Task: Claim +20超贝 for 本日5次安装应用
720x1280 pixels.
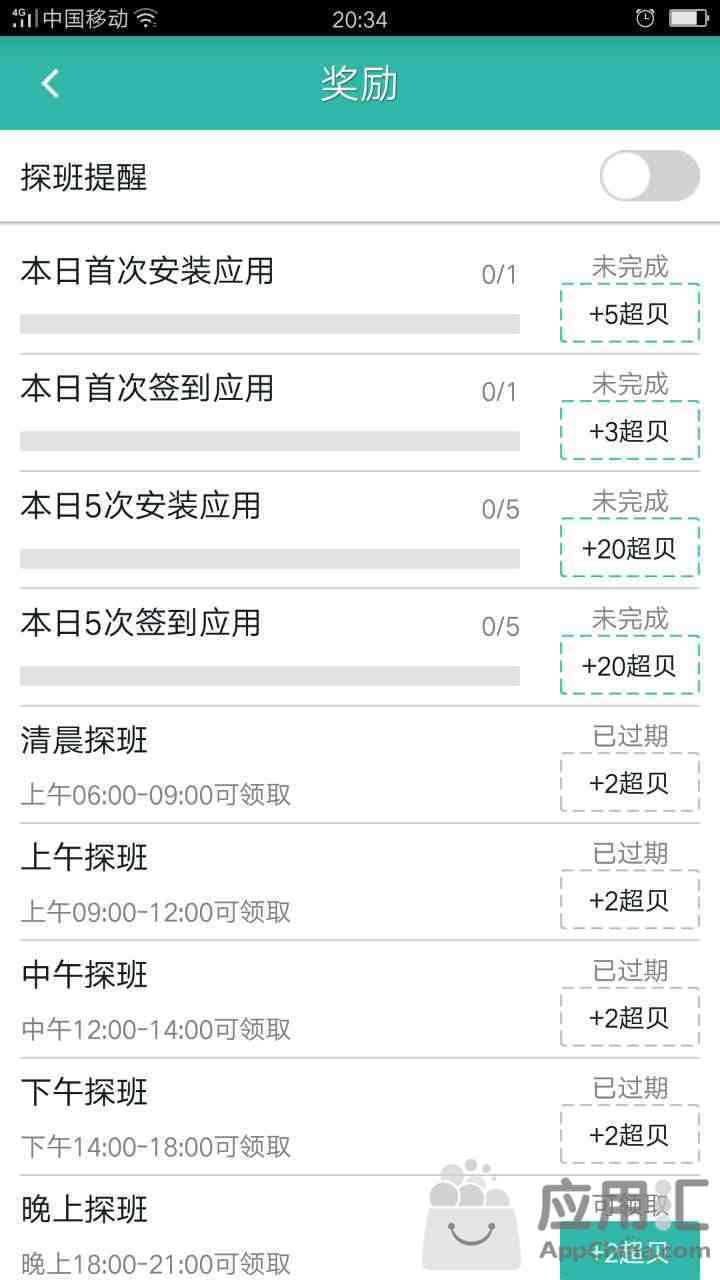Action: 630,547
